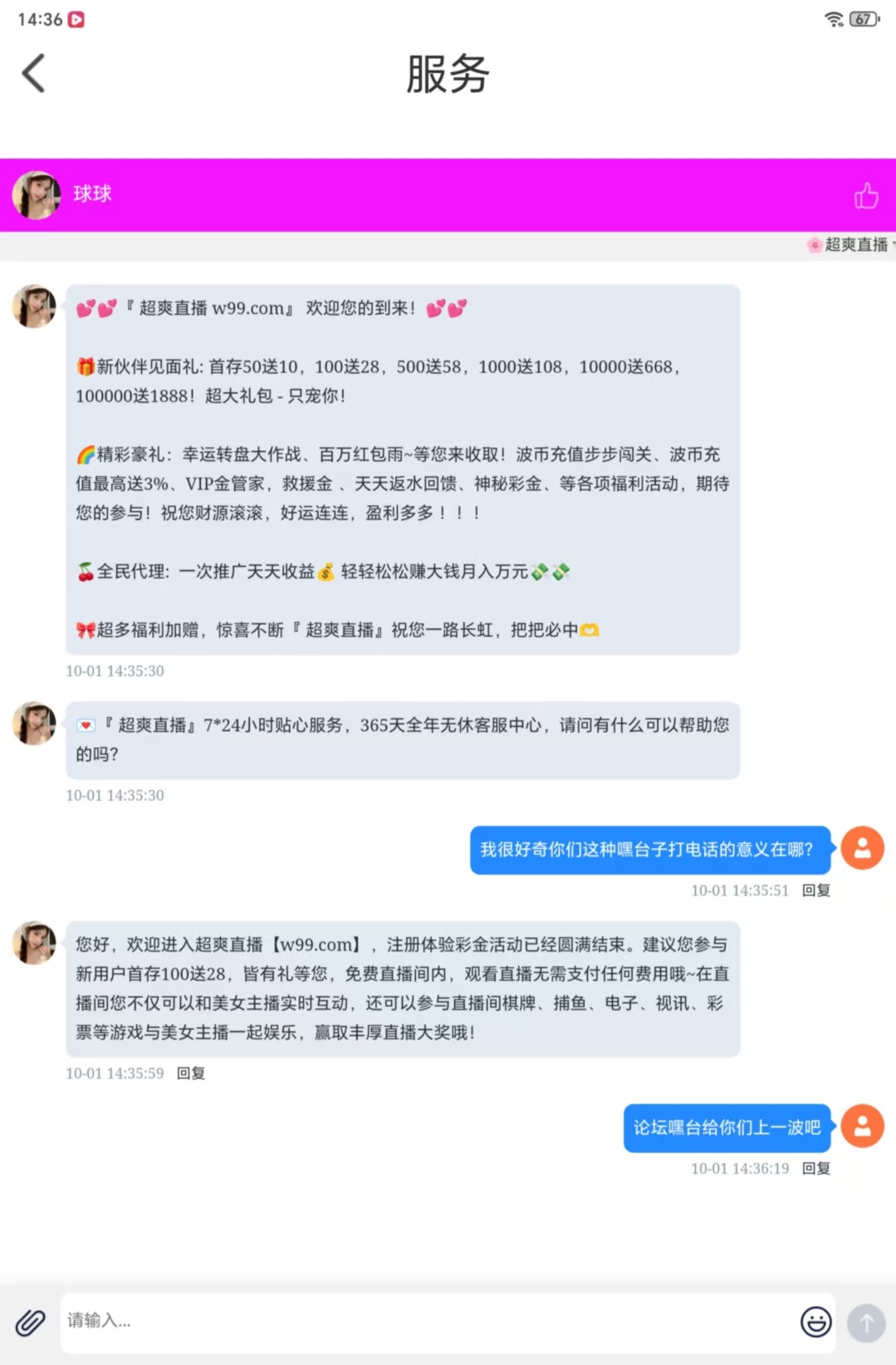Tap the blue 论坛嘿台 message bubble
Screen dimensions: 896x1365
point(726,1127)
